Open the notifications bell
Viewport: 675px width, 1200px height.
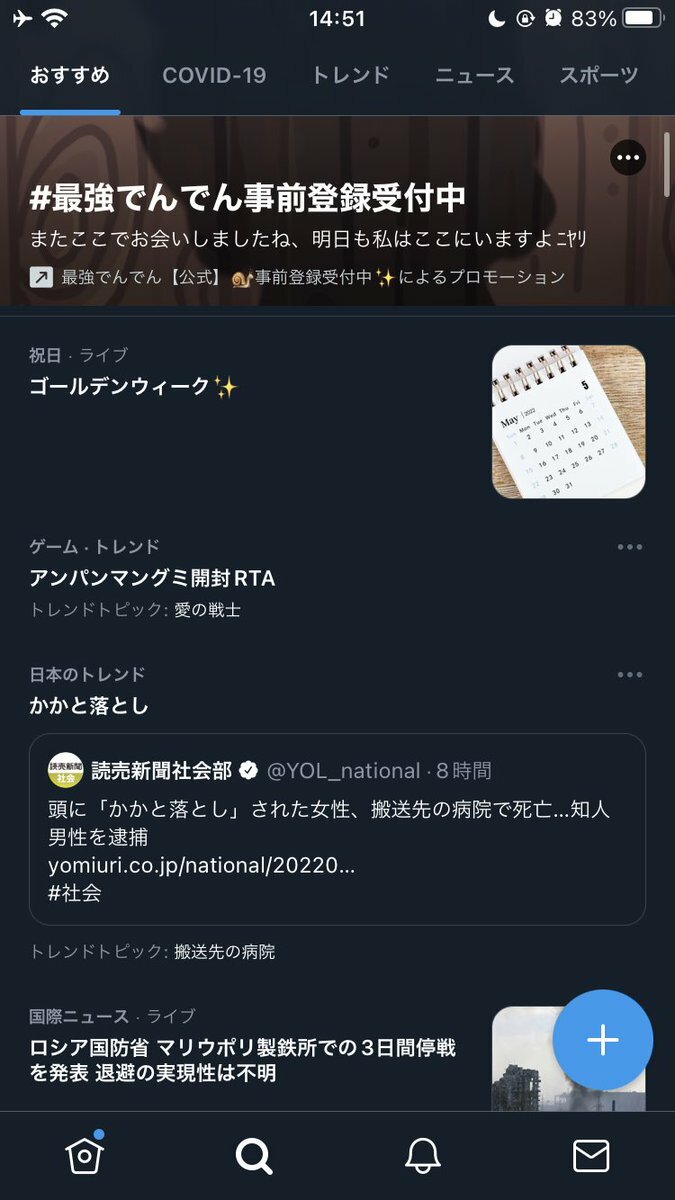423,1156
